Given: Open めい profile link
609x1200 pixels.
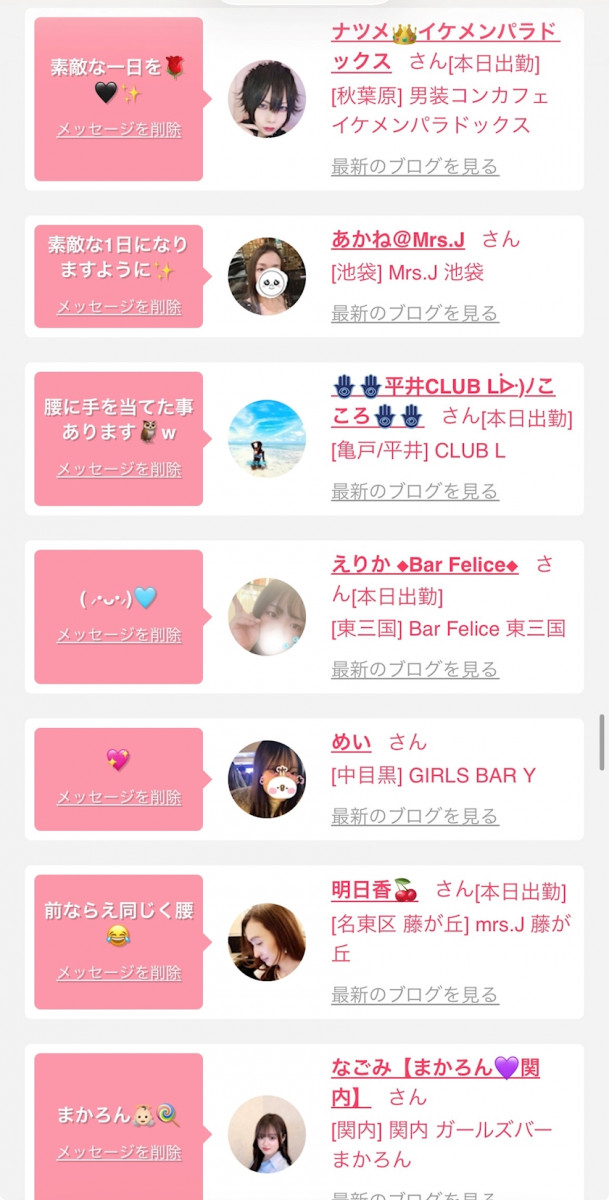Looking at the screenshot, I should point(351,743).
